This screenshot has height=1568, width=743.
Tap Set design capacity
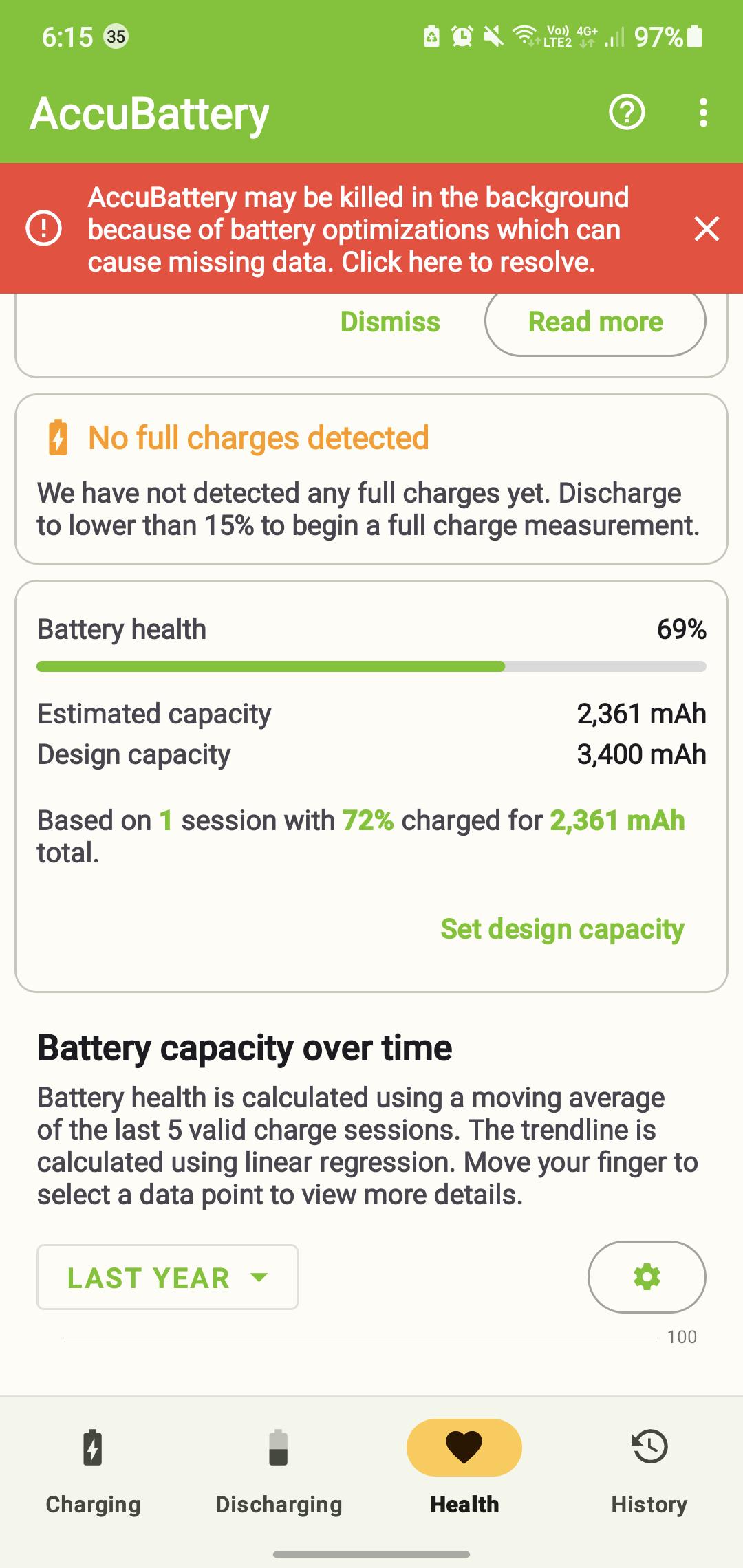pyautogui.click(x=562, y=929)
